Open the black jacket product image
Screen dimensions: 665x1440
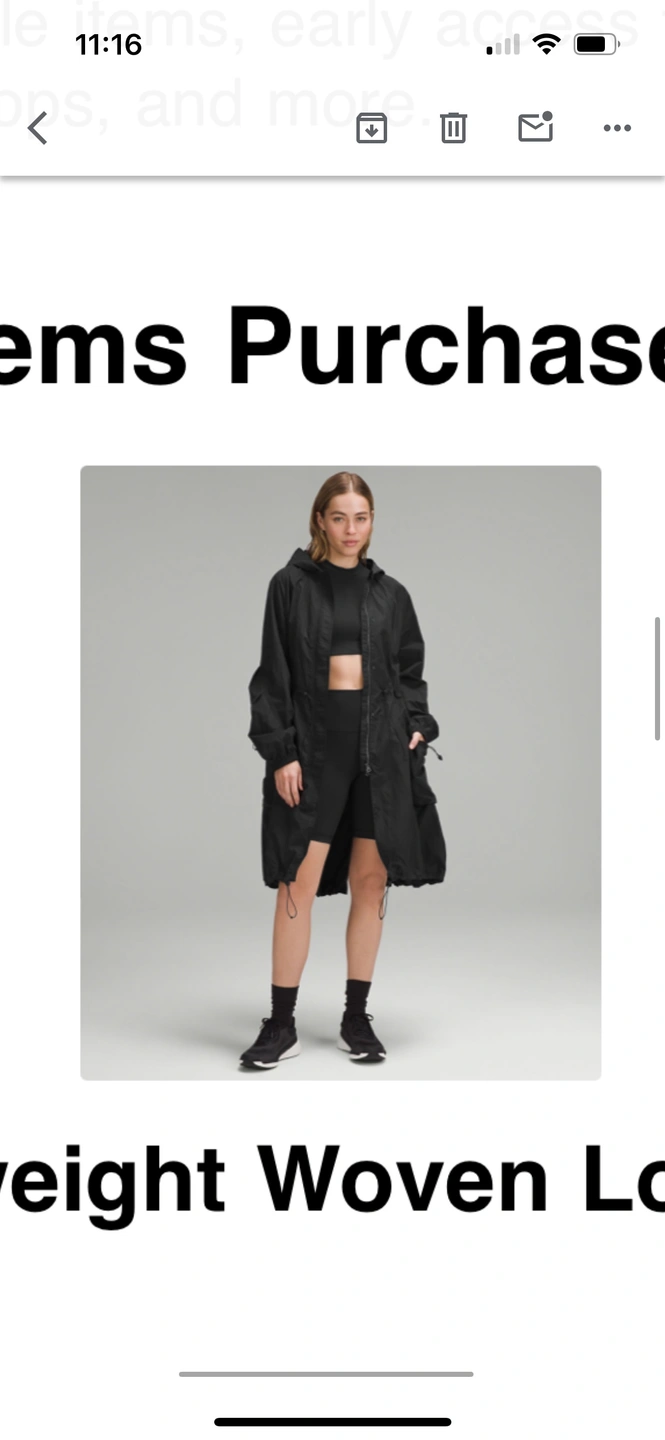[x=341, y=773]
